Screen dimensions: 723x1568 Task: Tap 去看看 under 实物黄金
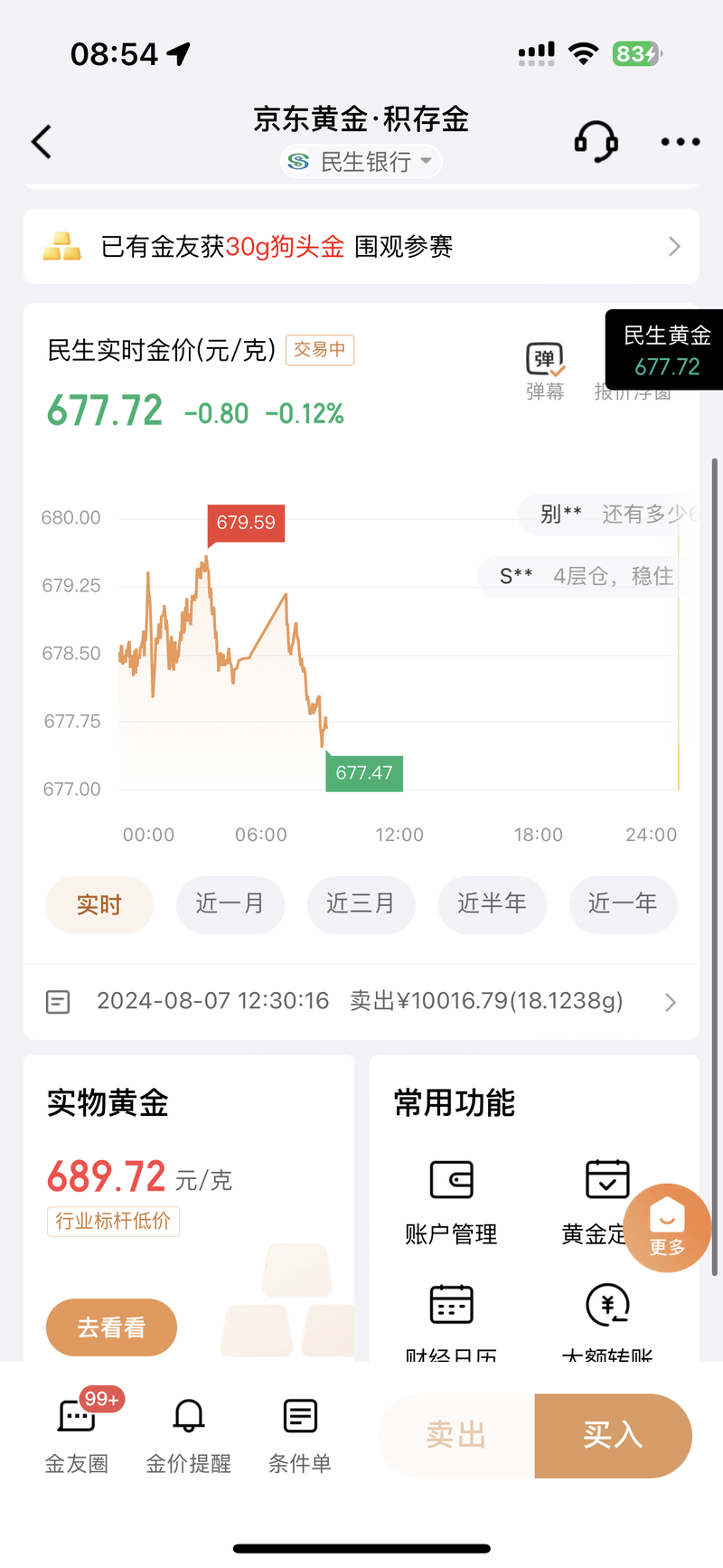click(111, 1327)
